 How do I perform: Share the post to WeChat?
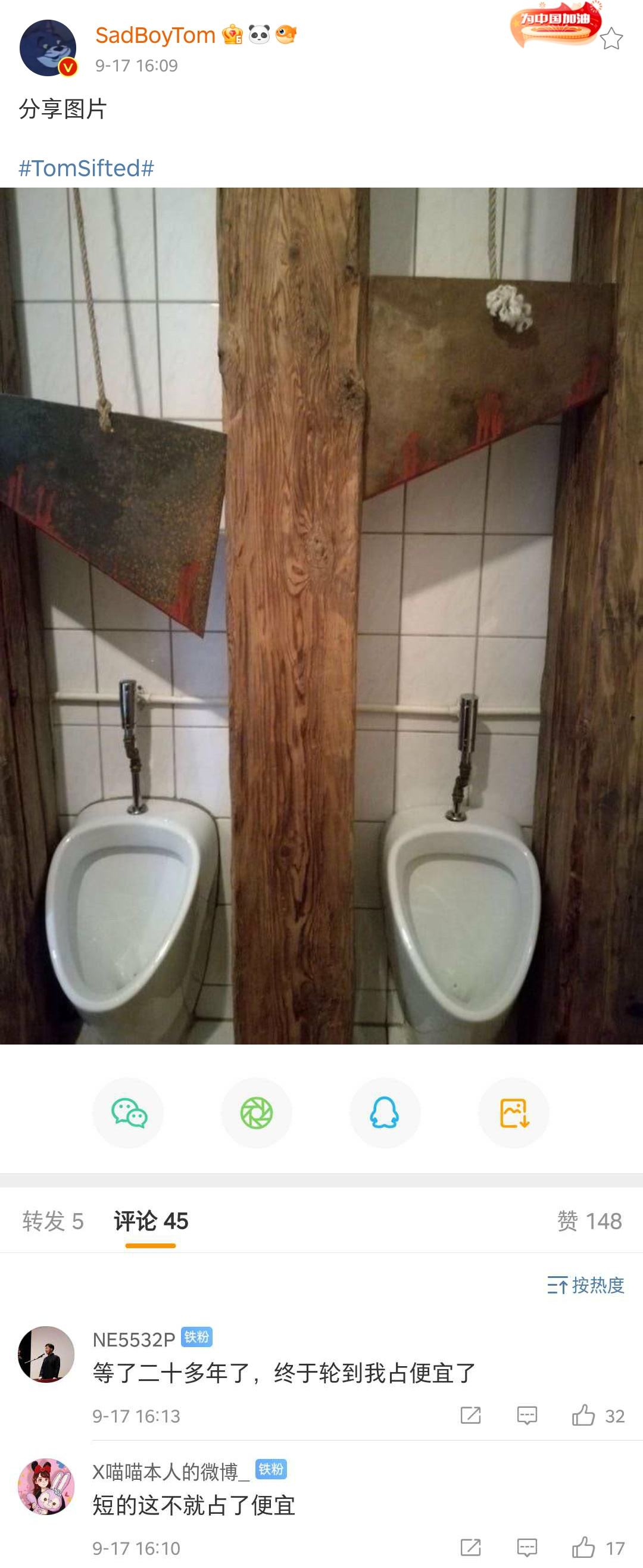[x=129, y=1112]
